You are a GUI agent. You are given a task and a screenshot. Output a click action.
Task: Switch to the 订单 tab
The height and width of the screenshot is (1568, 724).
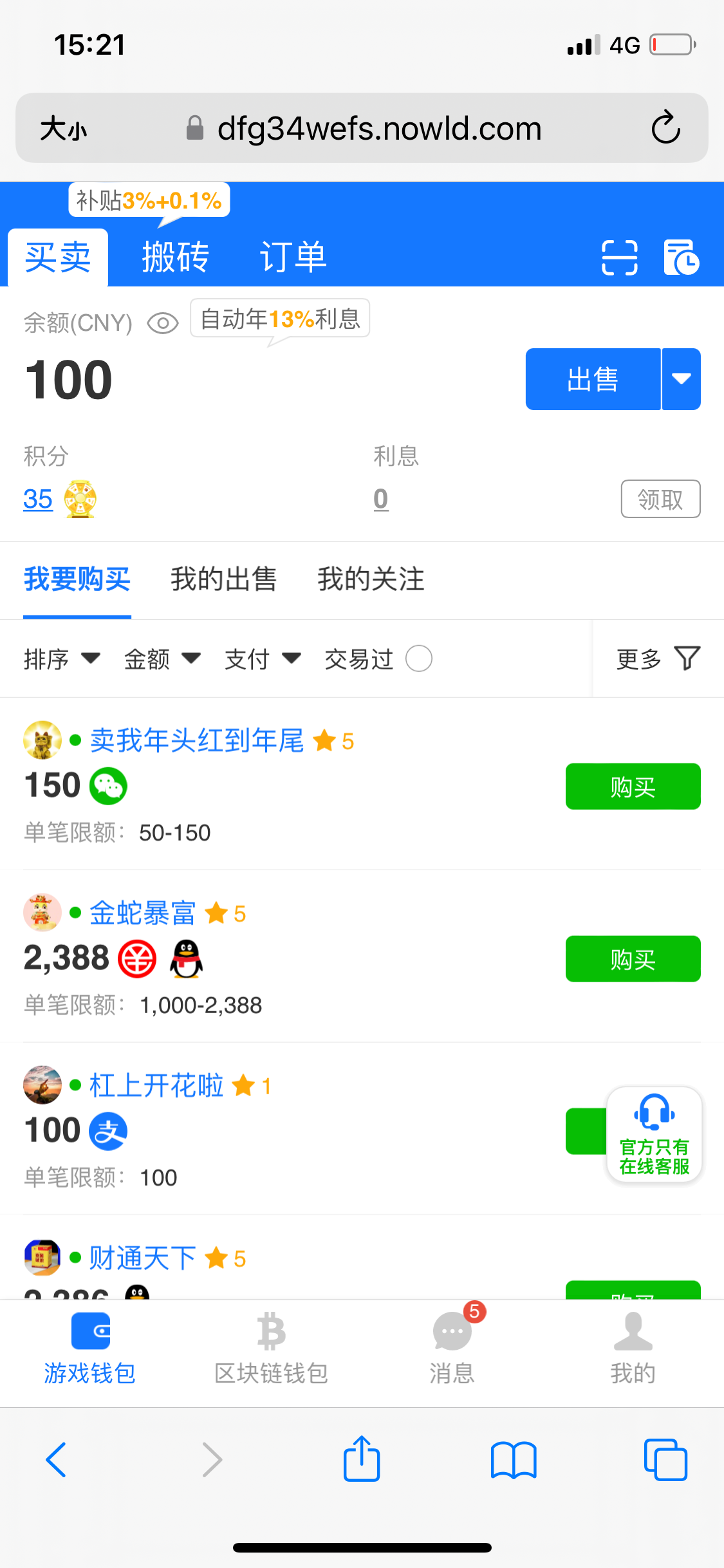[x=293, y=257]
